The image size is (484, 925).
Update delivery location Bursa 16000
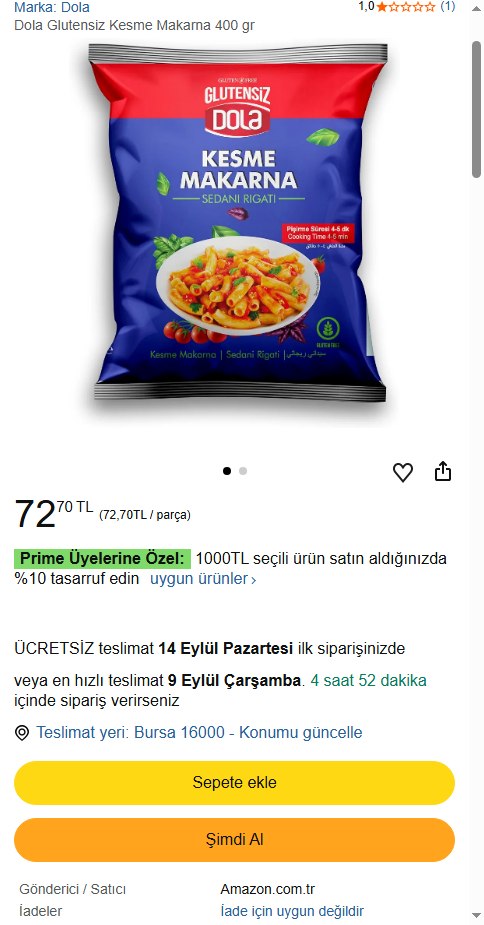coord(200,733)
